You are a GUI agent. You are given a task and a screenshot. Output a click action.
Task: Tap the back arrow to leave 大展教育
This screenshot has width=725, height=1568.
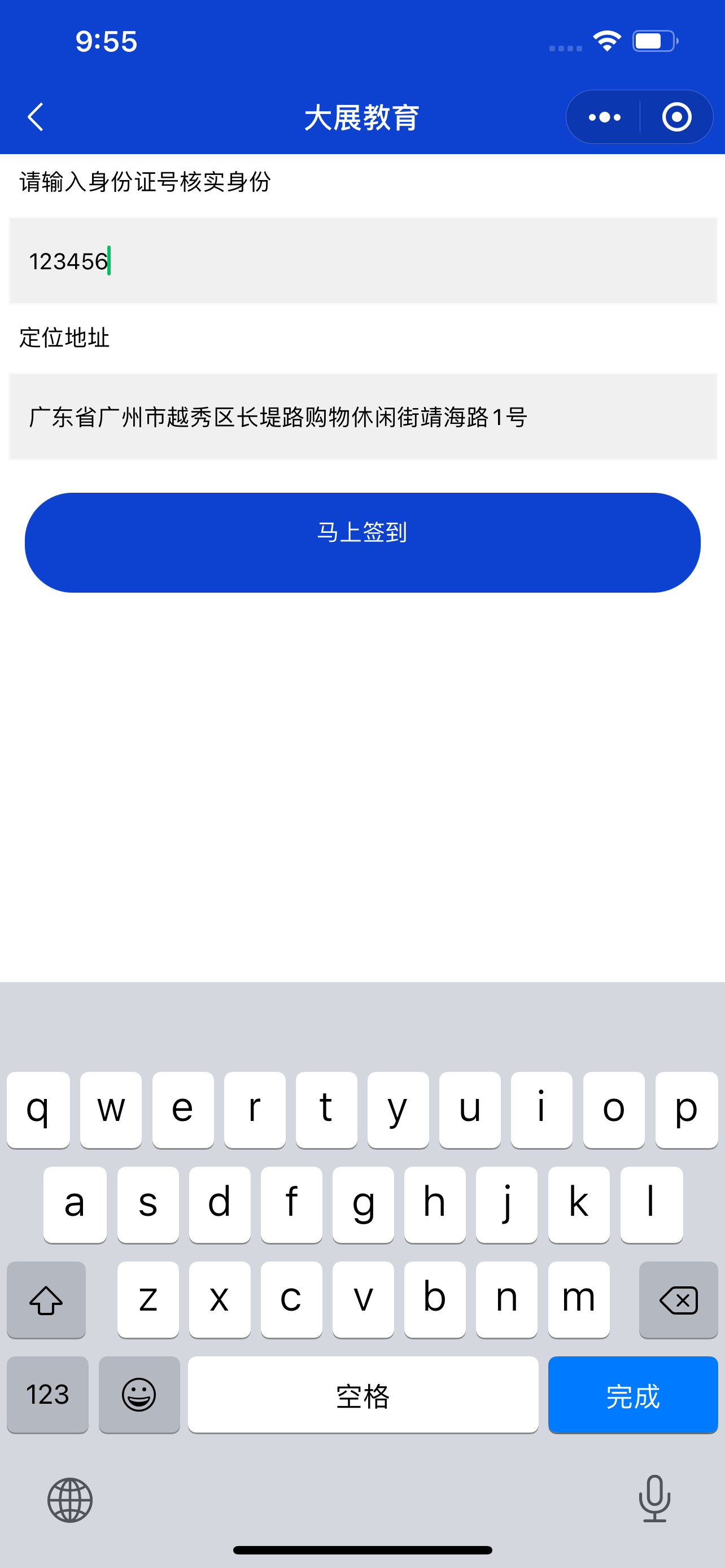click(x=34, y=117)
